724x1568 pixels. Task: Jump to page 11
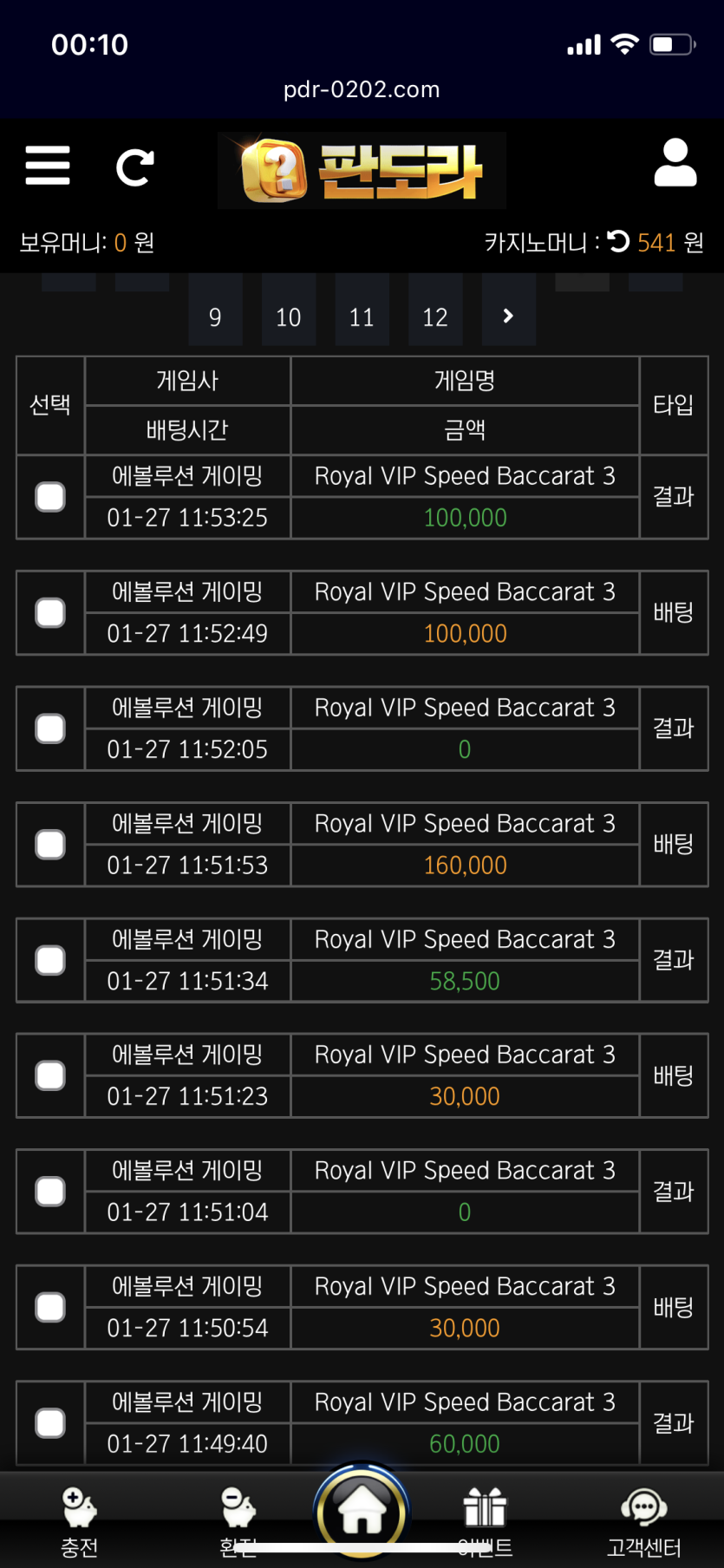point(362,317)
